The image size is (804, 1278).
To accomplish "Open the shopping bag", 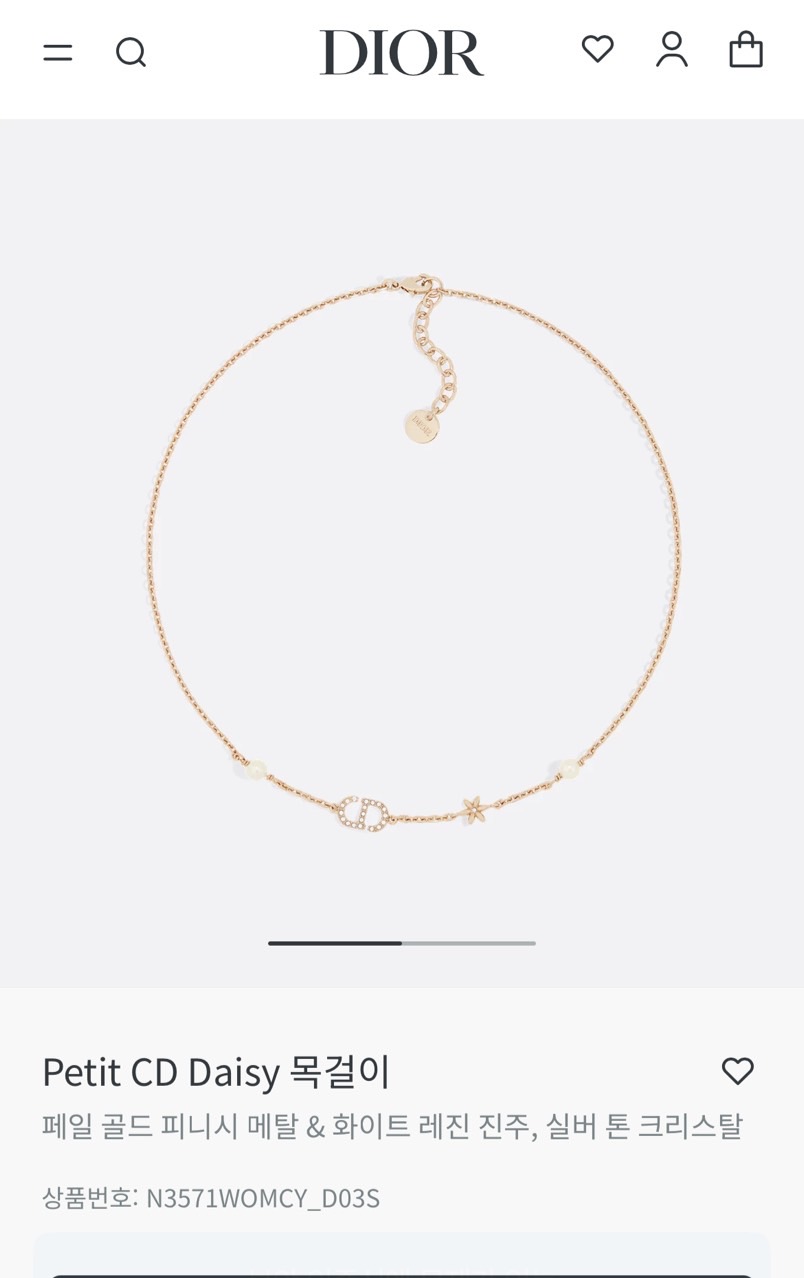I will pos(746,49).
